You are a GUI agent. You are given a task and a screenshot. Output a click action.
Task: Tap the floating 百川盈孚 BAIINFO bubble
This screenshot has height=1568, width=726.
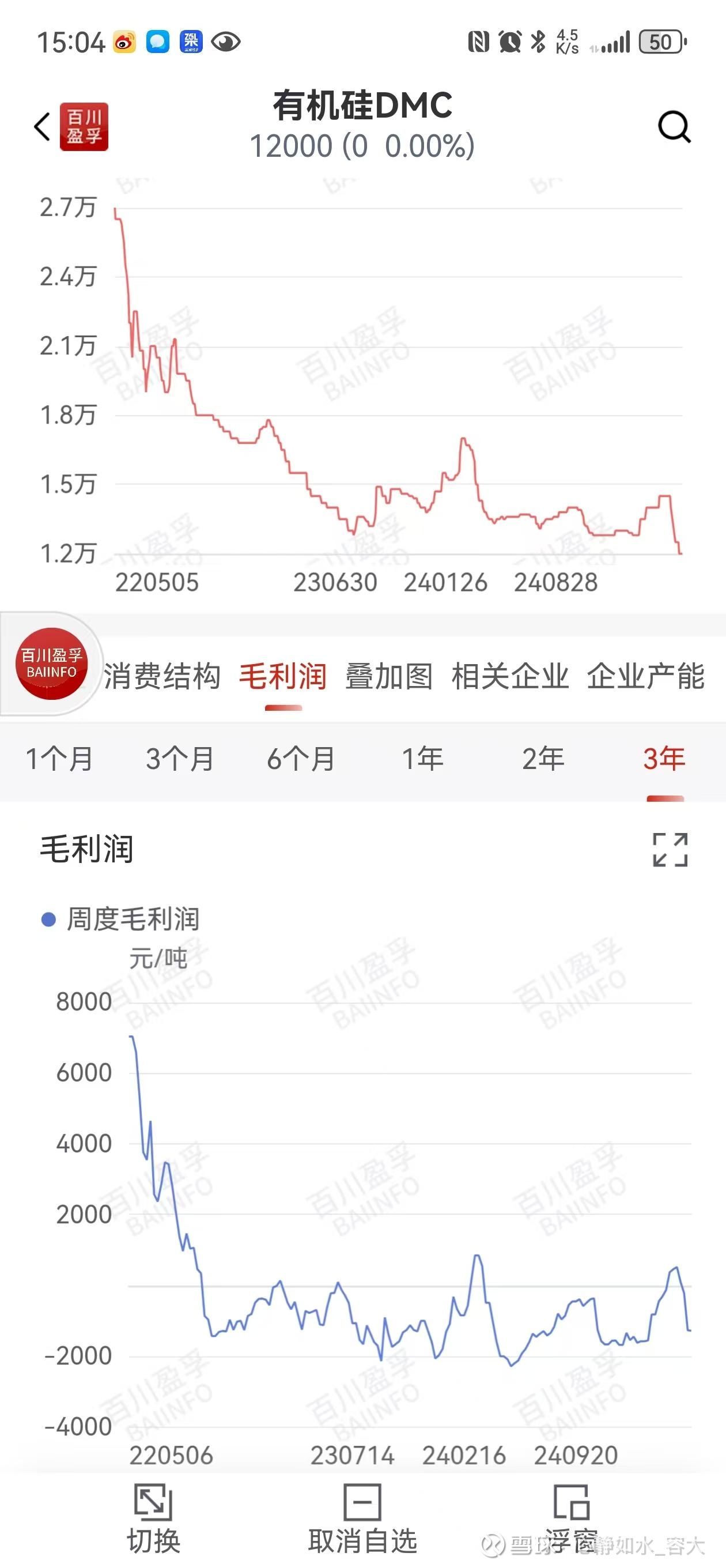coord(51,664)
